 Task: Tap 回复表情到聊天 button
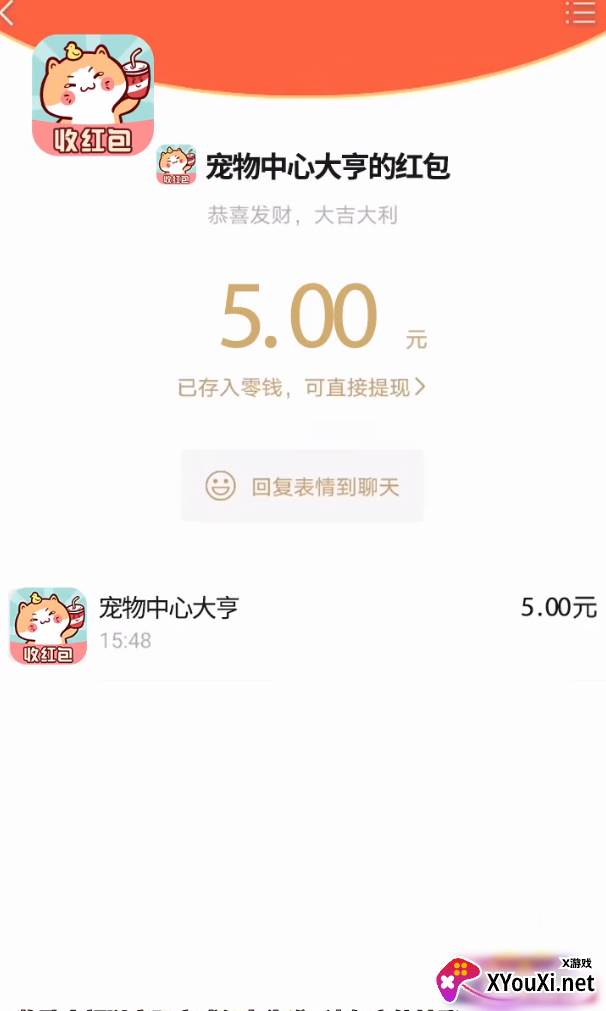point(302,486)
